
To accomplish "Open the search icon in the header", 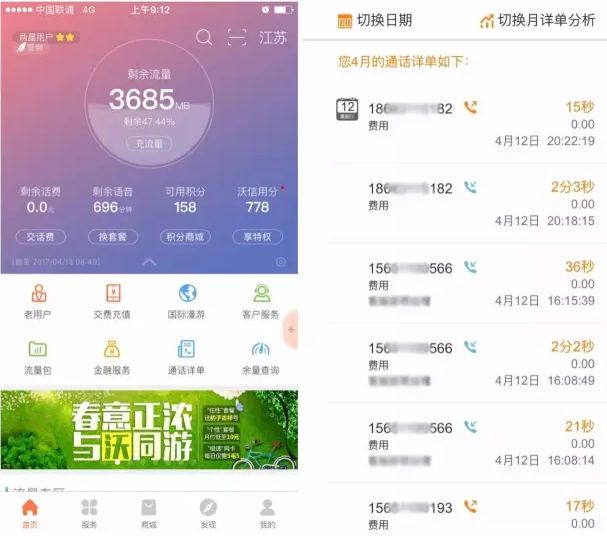I will click(204, 38).
